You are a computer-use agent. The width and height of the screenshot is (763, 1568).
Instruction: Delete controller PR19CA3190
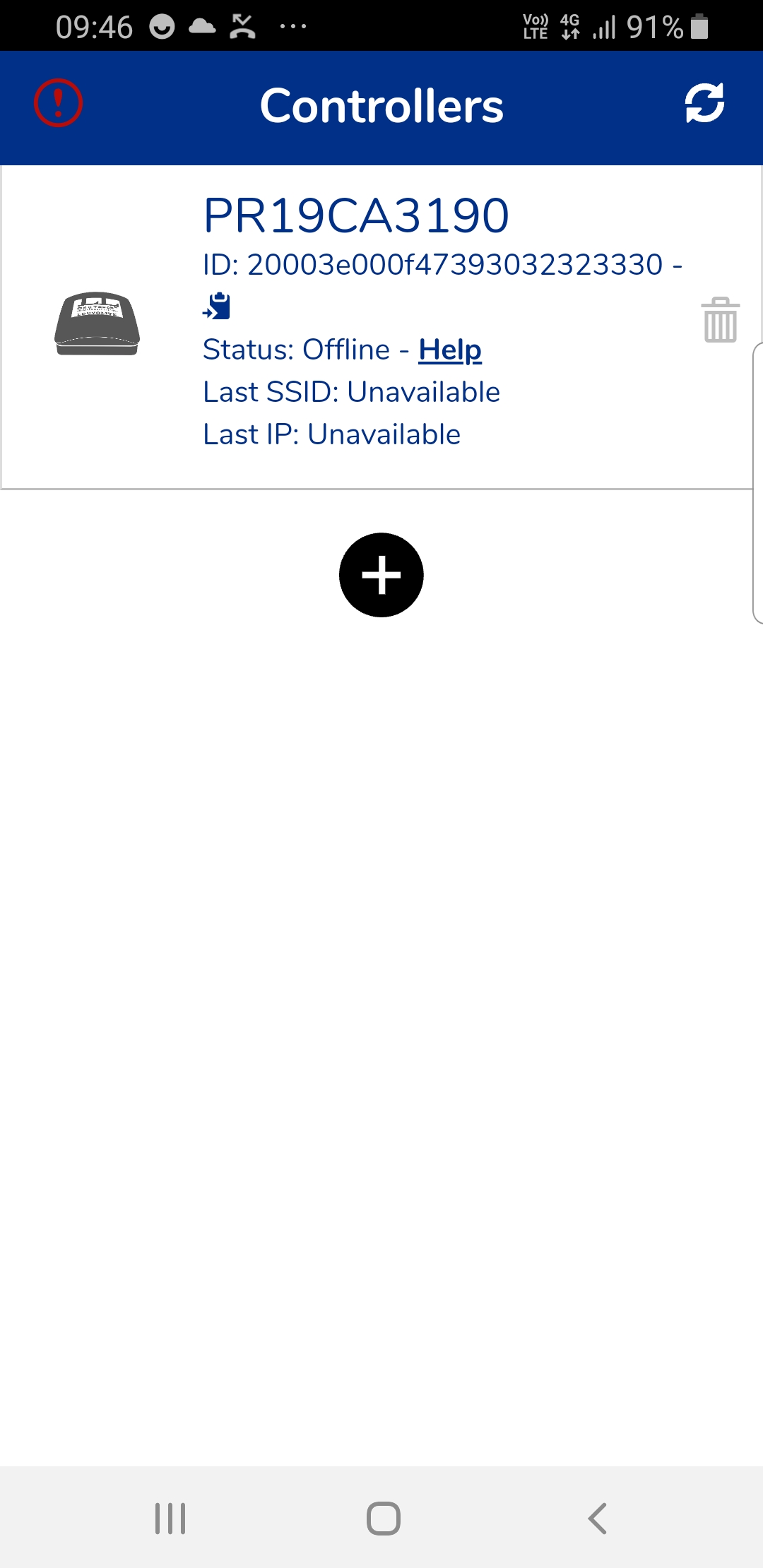720,320
